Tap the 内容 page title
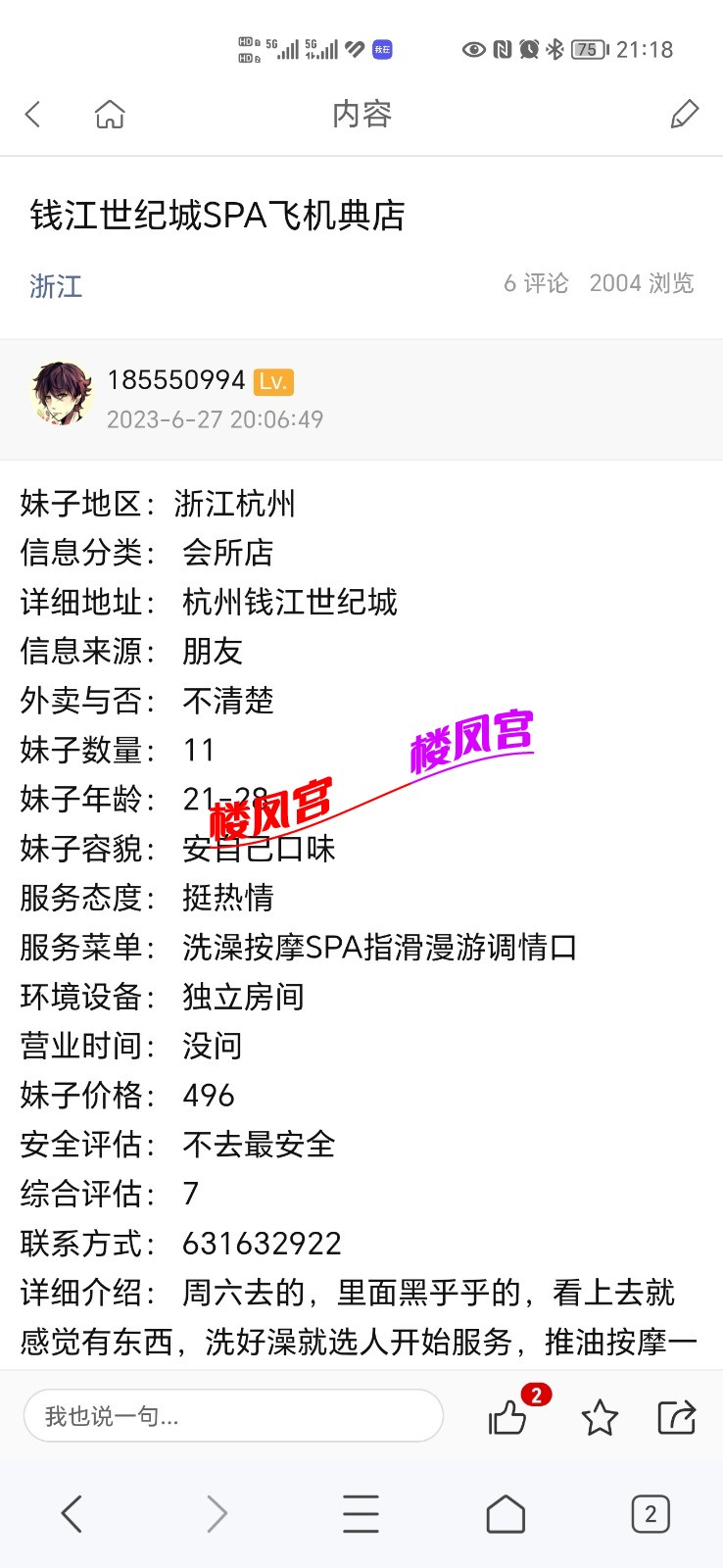723x1568 pixels. point(361,114)
